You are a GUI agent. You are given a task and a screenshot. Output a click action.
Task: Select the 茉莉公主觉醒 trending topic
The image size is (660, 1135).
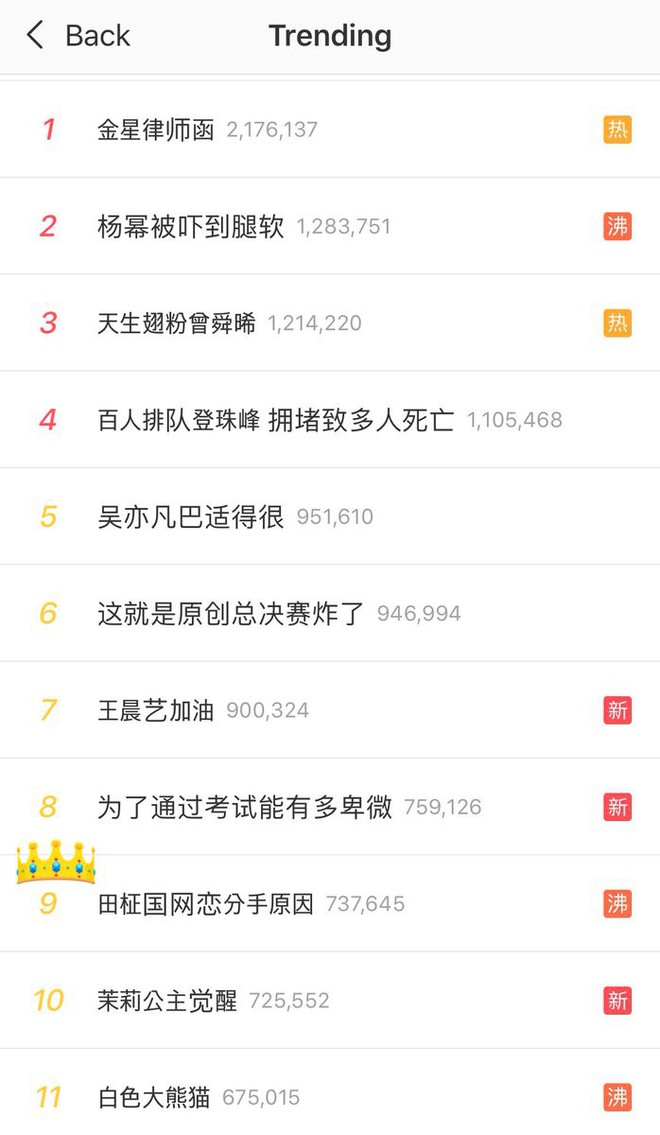click(x=167, y=1001)
